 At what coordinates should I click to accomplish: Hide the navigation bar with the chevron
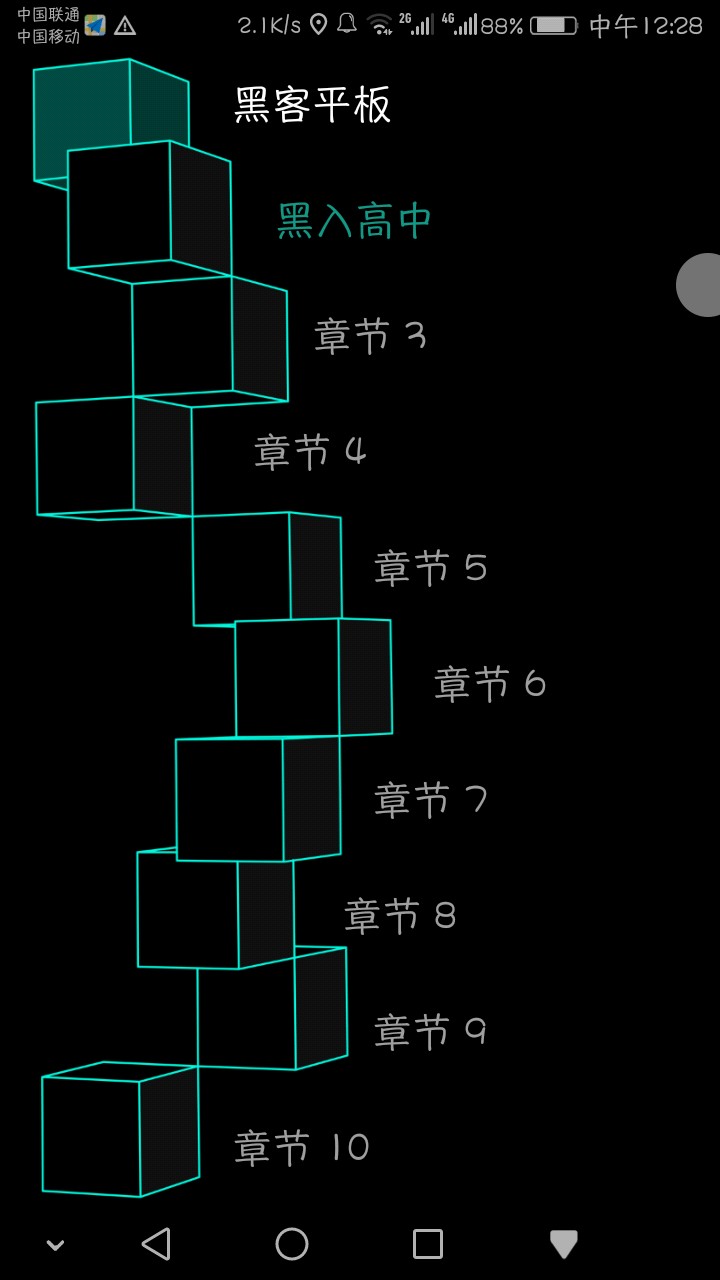coord(56,1245)
